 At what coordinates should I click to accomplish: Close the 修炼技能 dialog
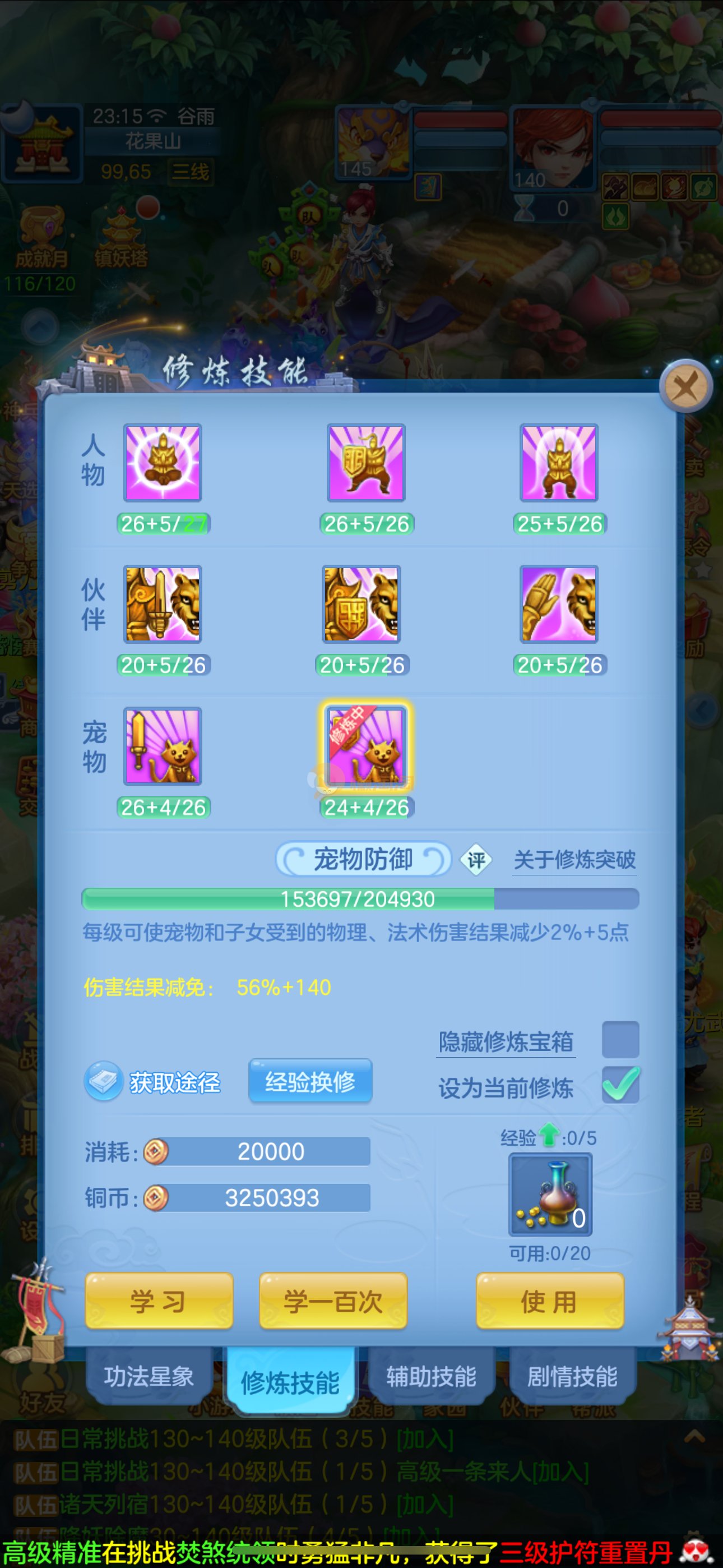point(686,386)
